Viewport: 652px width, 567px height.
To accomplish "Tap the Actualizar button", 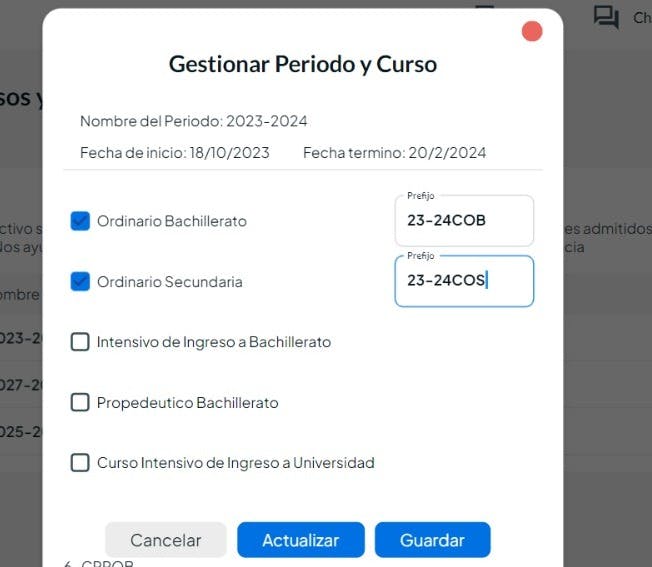I will click(x=300, y=540).
